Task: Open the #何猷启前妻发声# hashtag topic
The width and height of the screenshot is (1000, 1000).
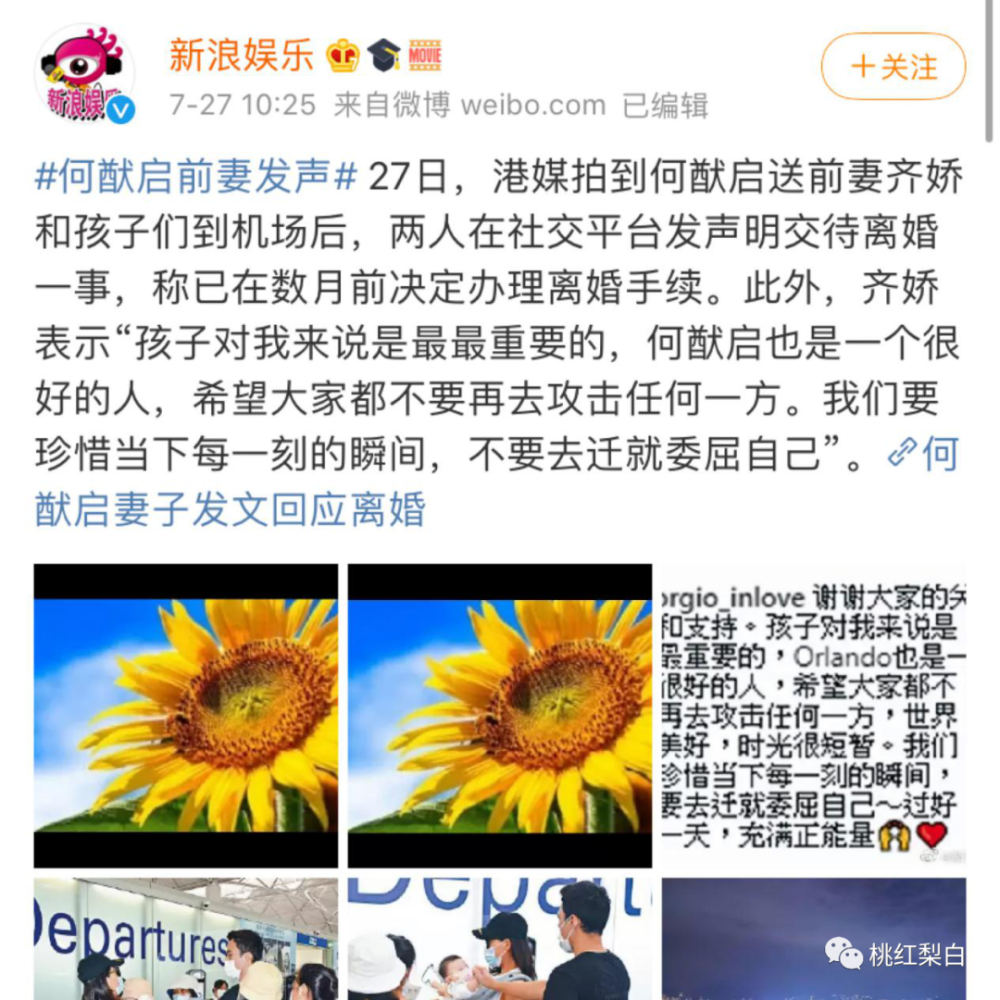Action: click(x=196, y=175)
